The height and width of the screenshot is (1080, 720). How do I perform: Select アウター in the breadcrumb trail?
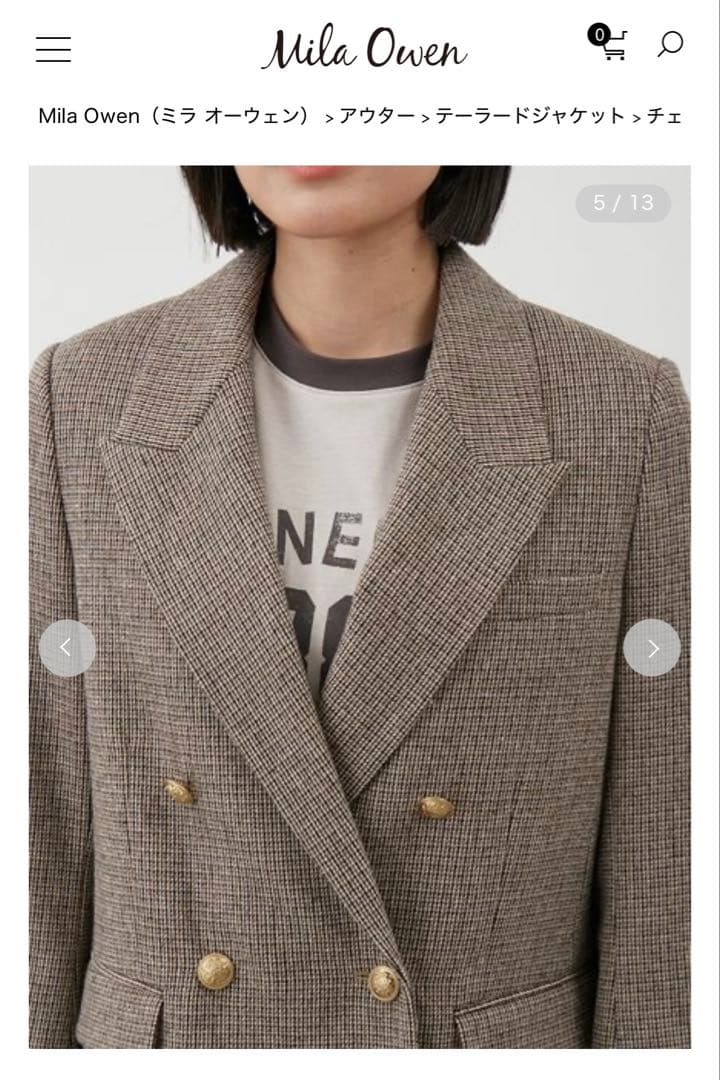pos(377,116)
